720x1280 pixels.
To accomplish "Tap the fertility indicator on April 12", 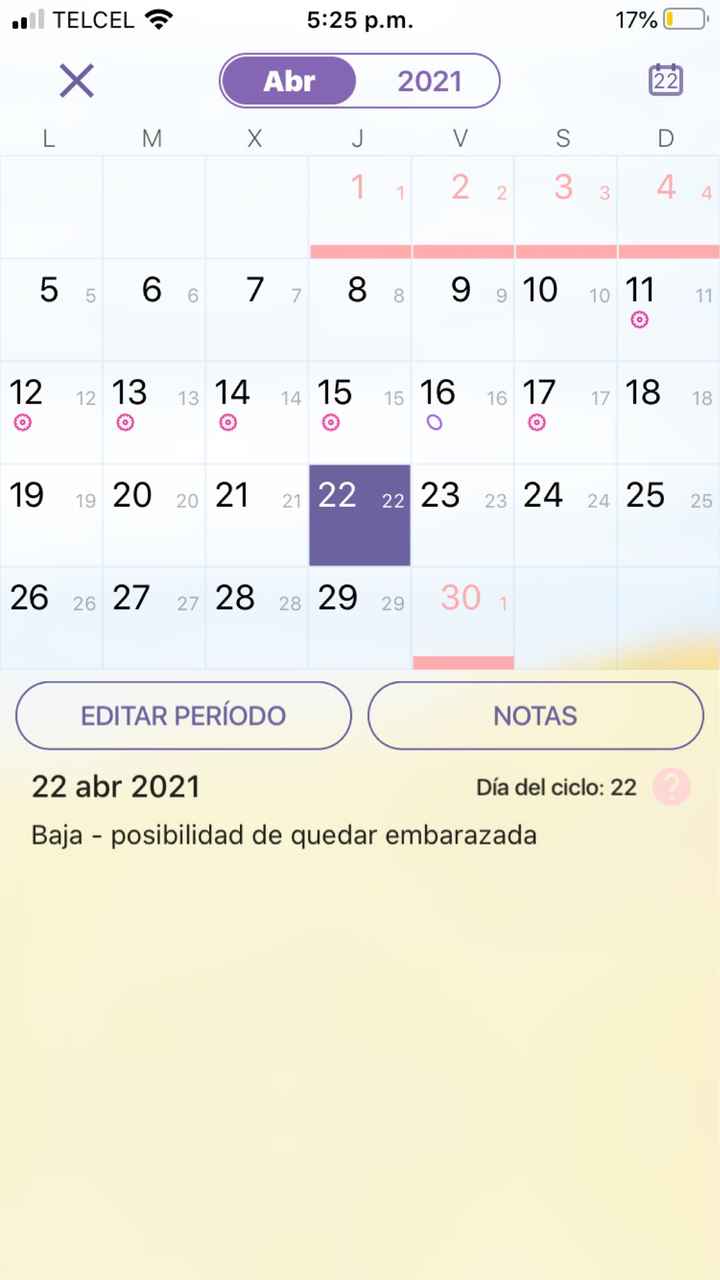I will tap(22, 423).
